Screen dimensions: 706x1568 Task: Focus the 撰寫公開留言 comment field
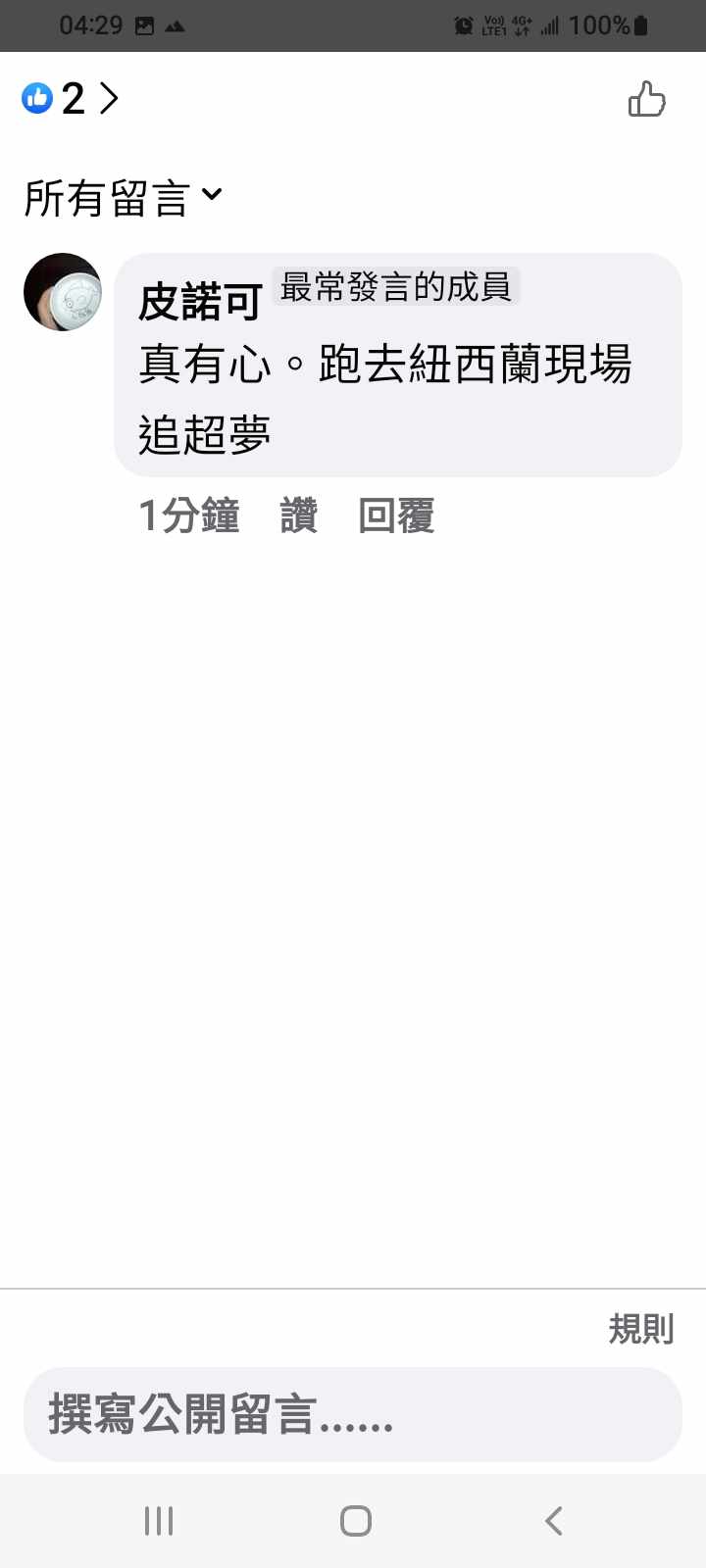pyautogui.click(x=352, y=1414)
